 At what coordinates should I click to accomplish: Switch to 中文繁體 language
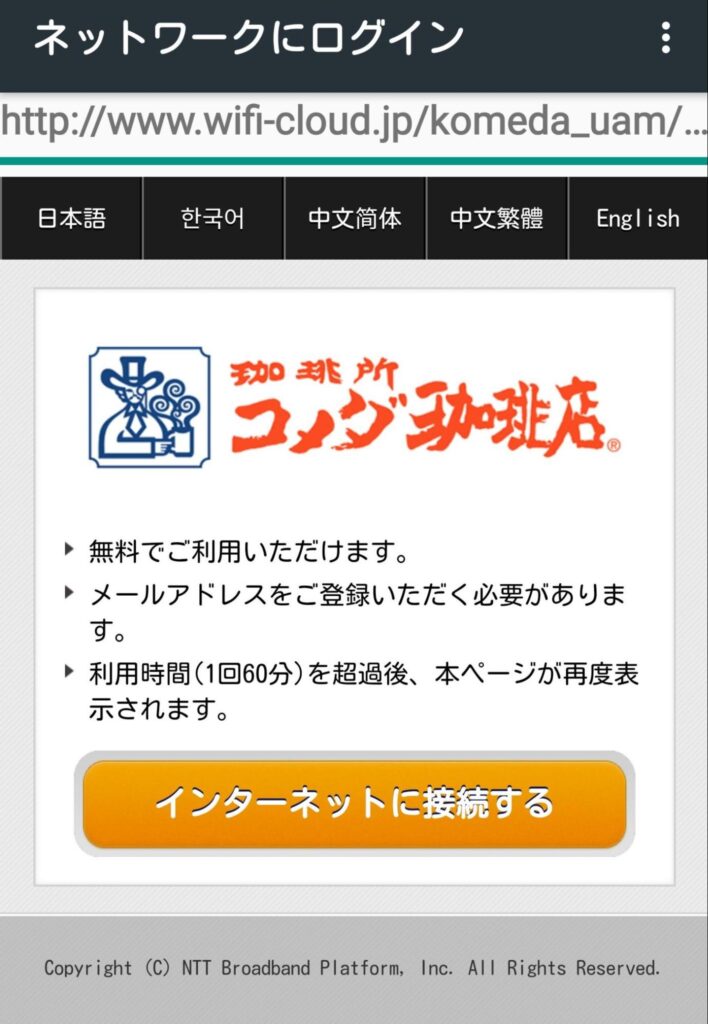[497, 218]
